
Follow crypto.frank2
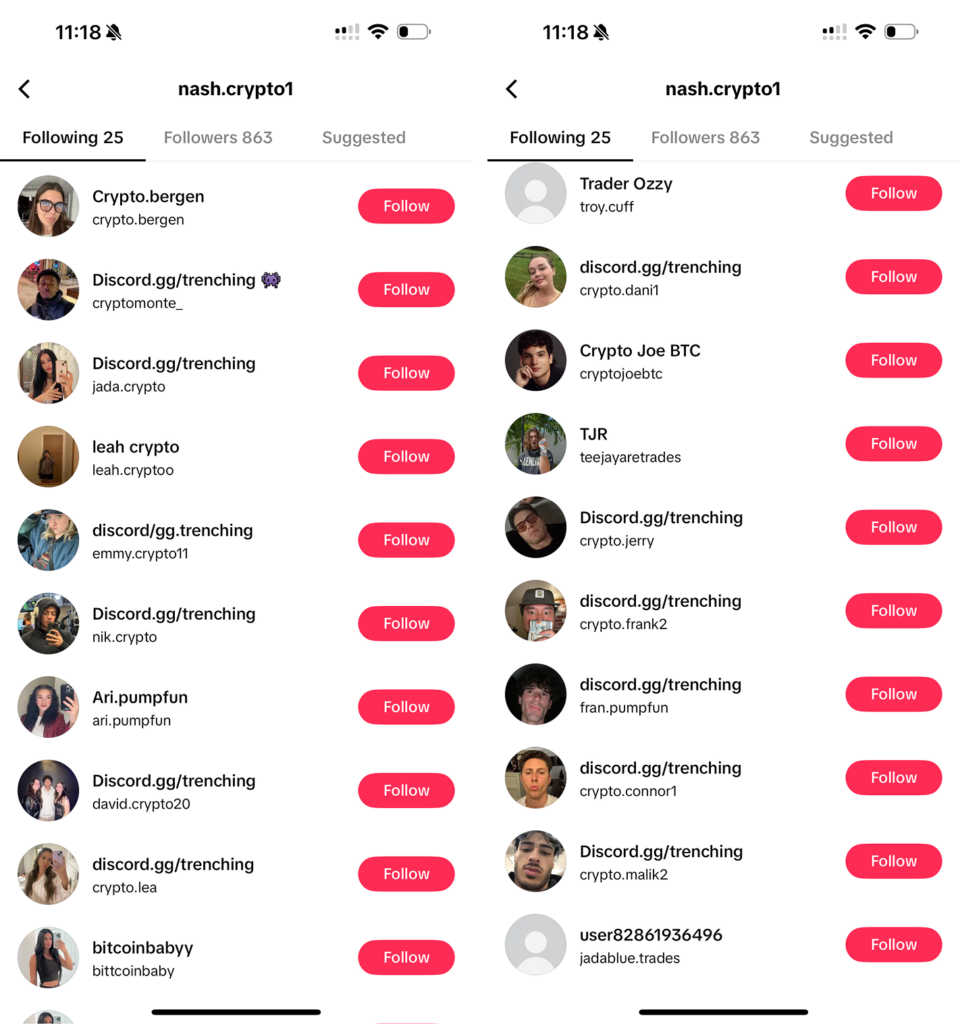(893, 611)
